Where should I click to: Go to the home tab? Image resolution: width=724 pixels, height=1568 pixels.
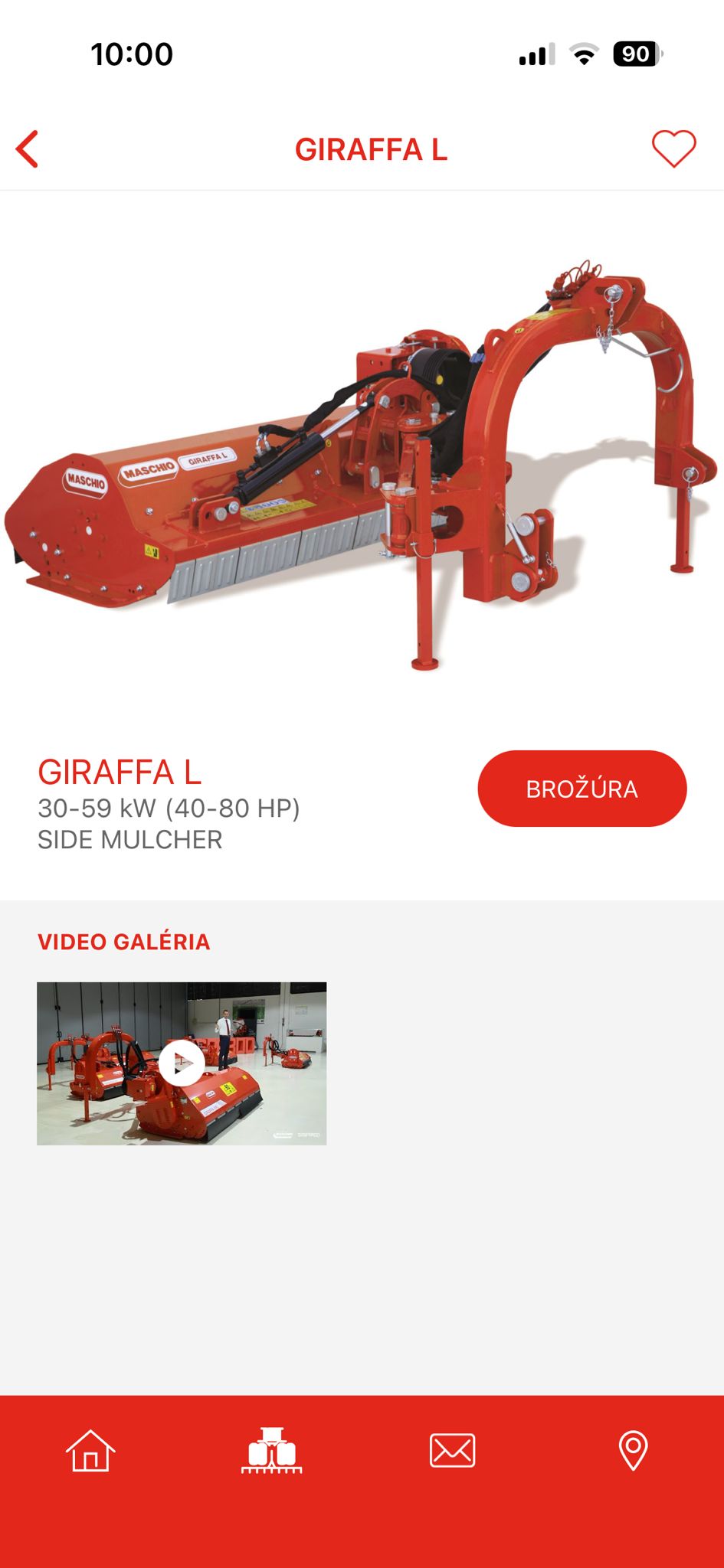tap(90, 1450)
